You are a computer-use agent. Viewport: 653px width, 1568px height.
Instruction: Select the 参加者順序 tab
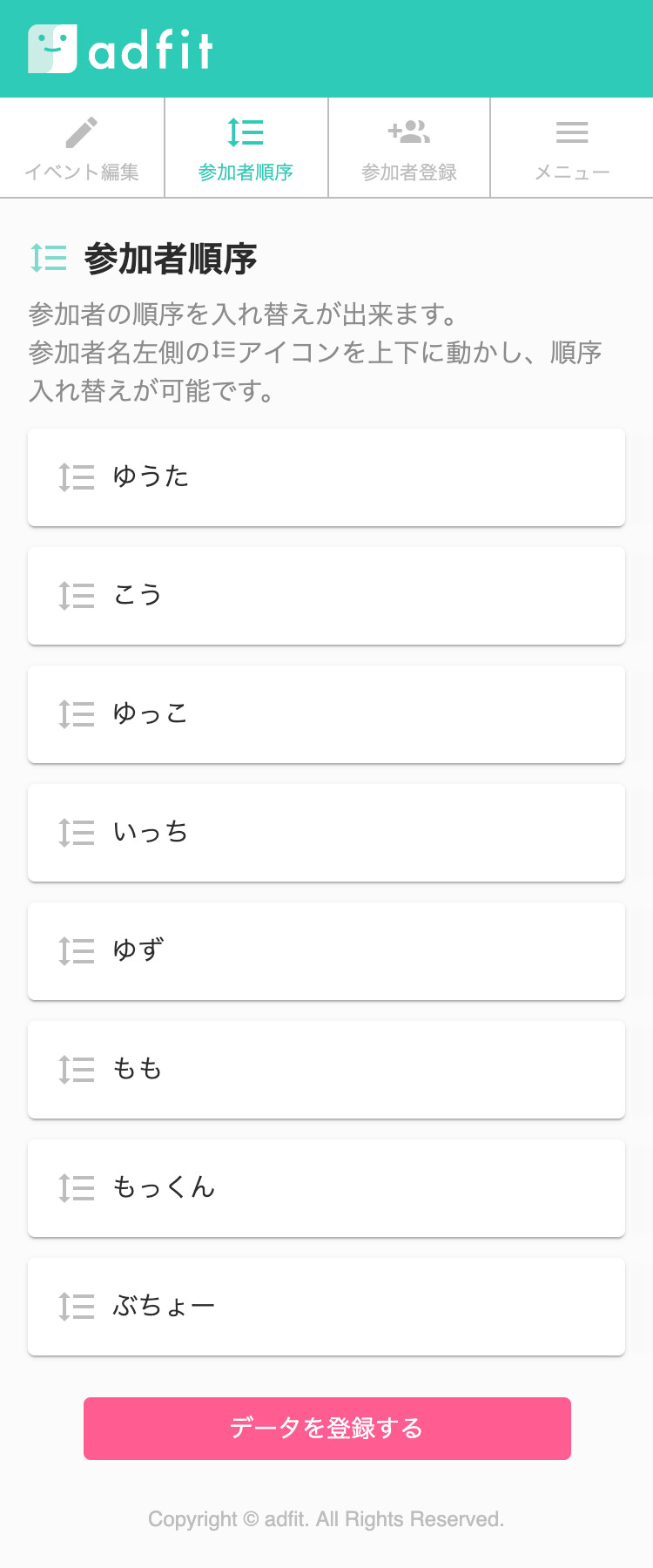coord(245,146)
